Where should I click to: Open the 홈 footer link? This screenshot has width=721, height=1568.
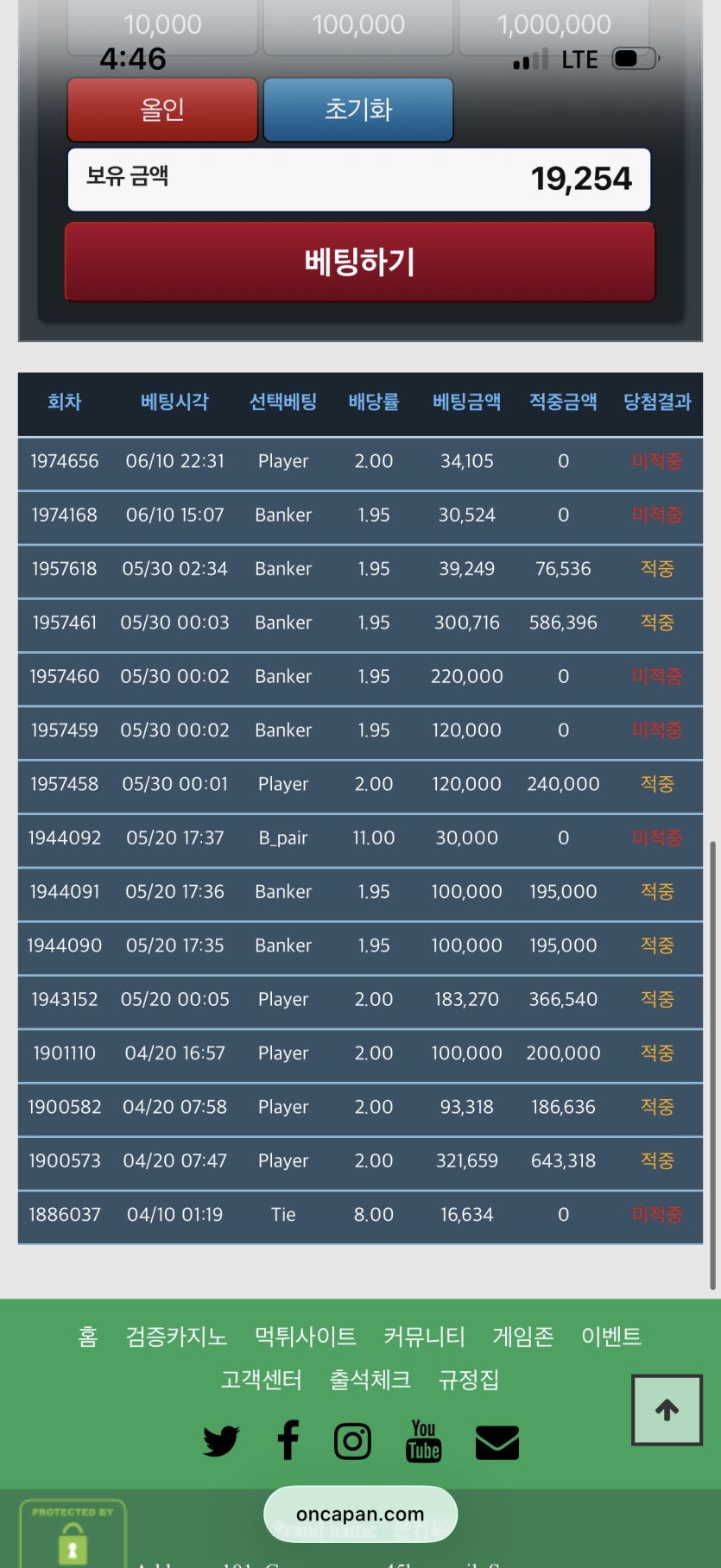click(x=88, y=1337)
